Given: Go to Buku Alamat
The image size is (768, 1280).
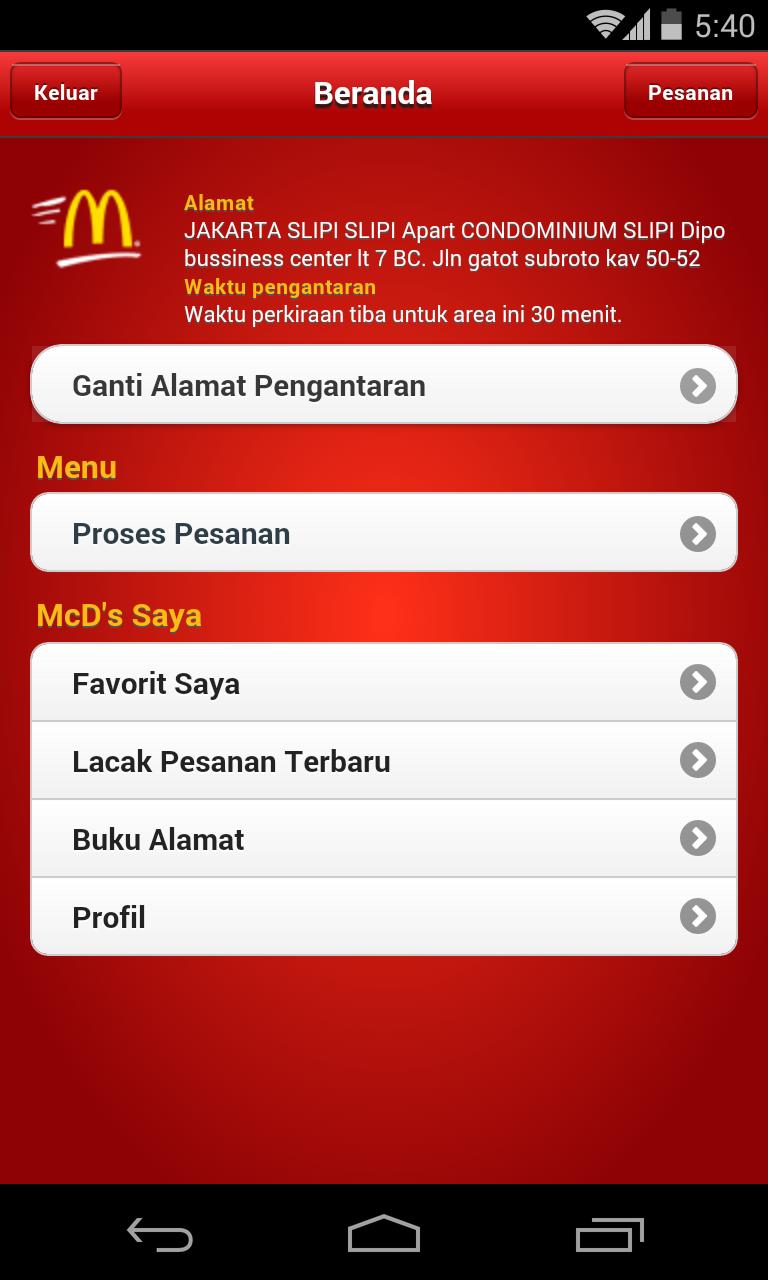Looking at the screenshot, I should pyautogui.click(x=384, y=839).
